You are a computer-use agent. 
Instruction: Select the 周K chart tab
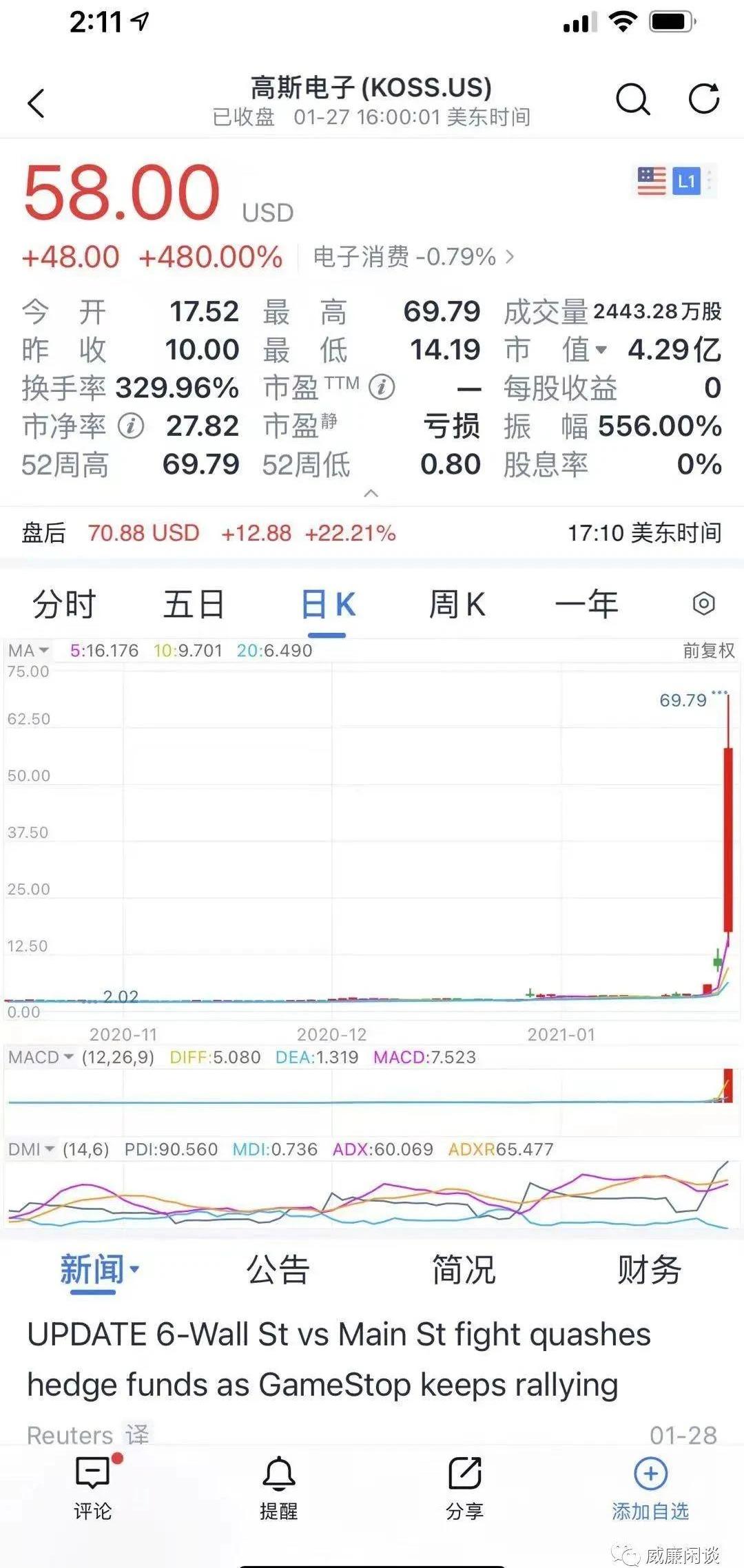[457, 605]
